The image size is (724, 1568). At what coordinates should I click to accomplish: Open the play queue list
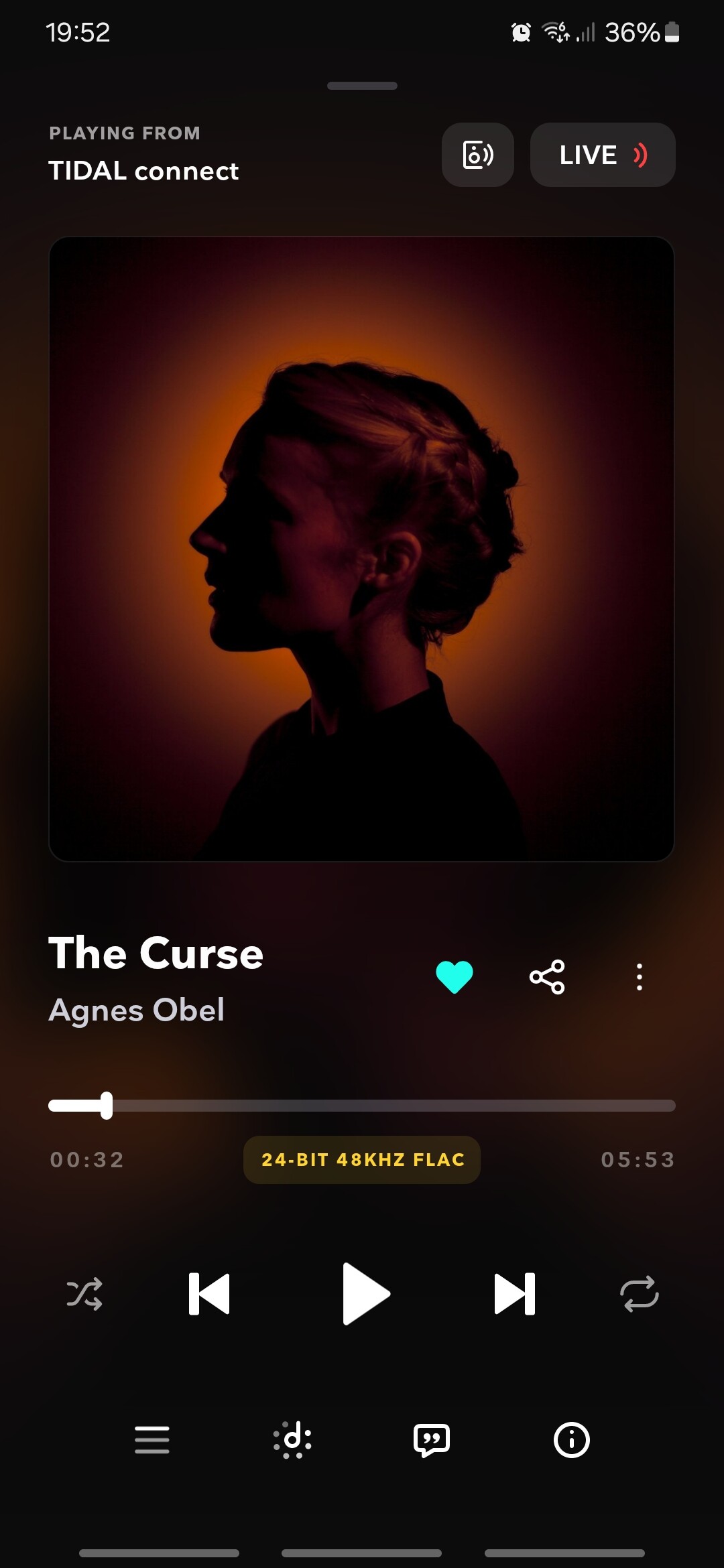[x=152, y=1440]
